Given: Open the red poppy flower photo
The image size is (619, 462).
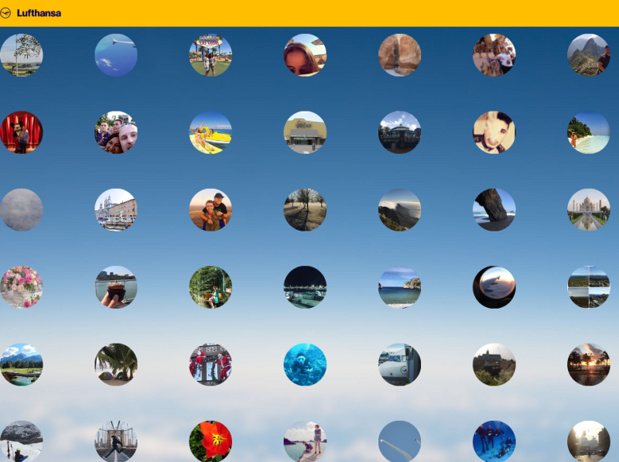Looking at the screenshot, I should (x=211, y=441).
